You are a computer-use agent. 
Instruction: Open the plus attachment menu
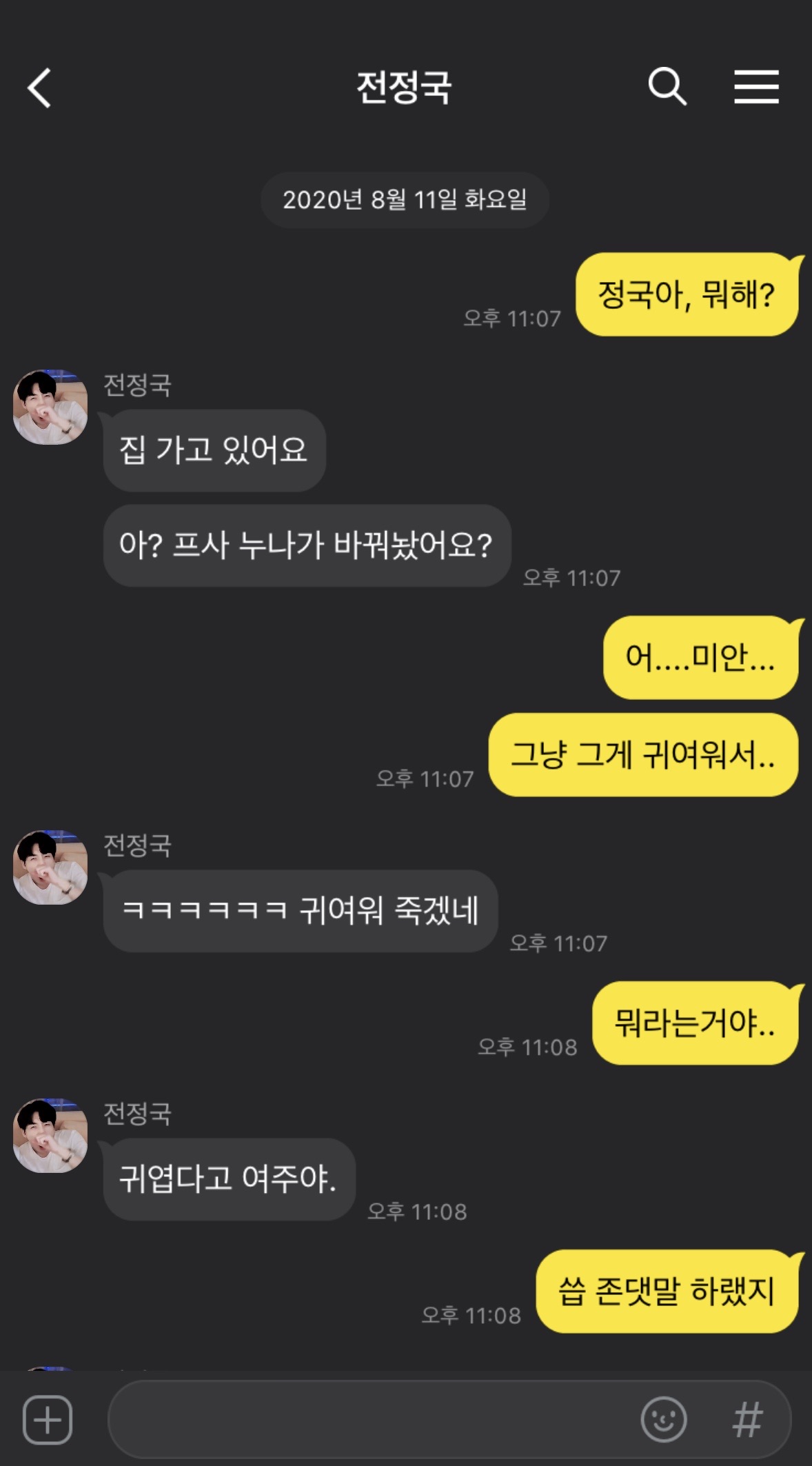point(48,1420)
